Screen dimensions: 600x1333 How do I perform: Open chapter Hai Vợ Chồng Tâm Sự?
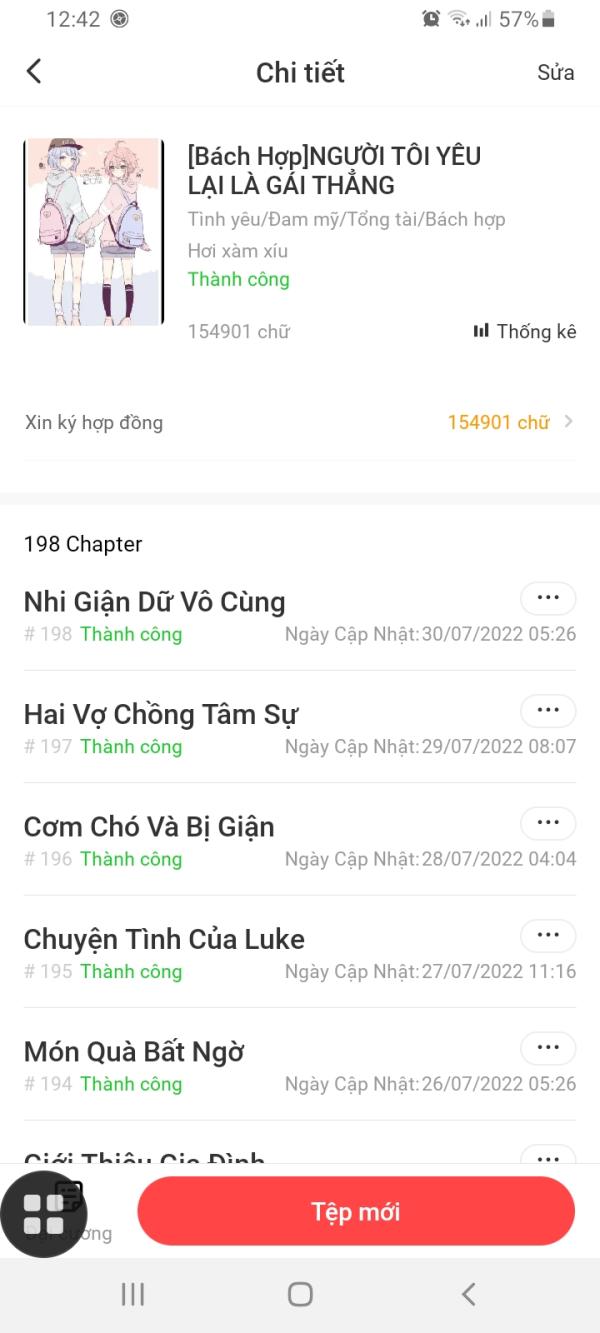coord(161,714)
